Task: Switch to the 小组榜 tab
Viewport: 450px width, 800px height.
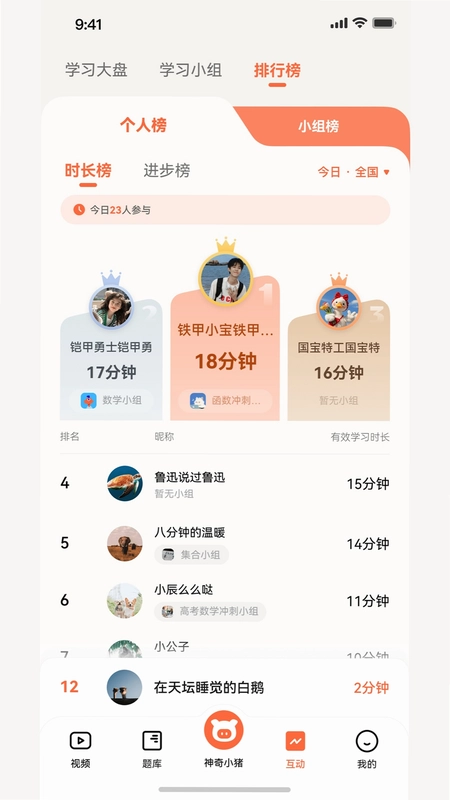Action: tap(319, 126)
